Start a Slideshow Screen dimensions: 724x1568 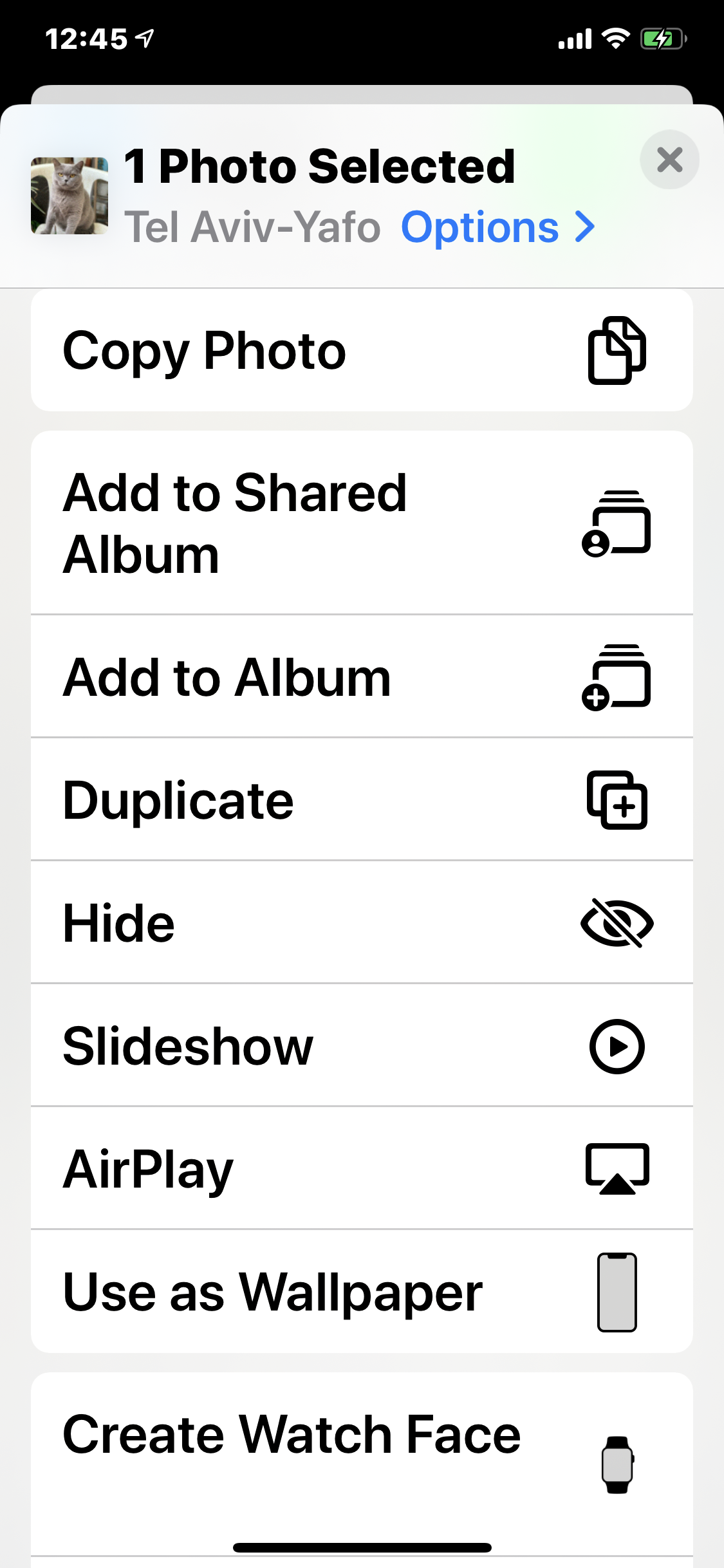[x=362, y=1046]
